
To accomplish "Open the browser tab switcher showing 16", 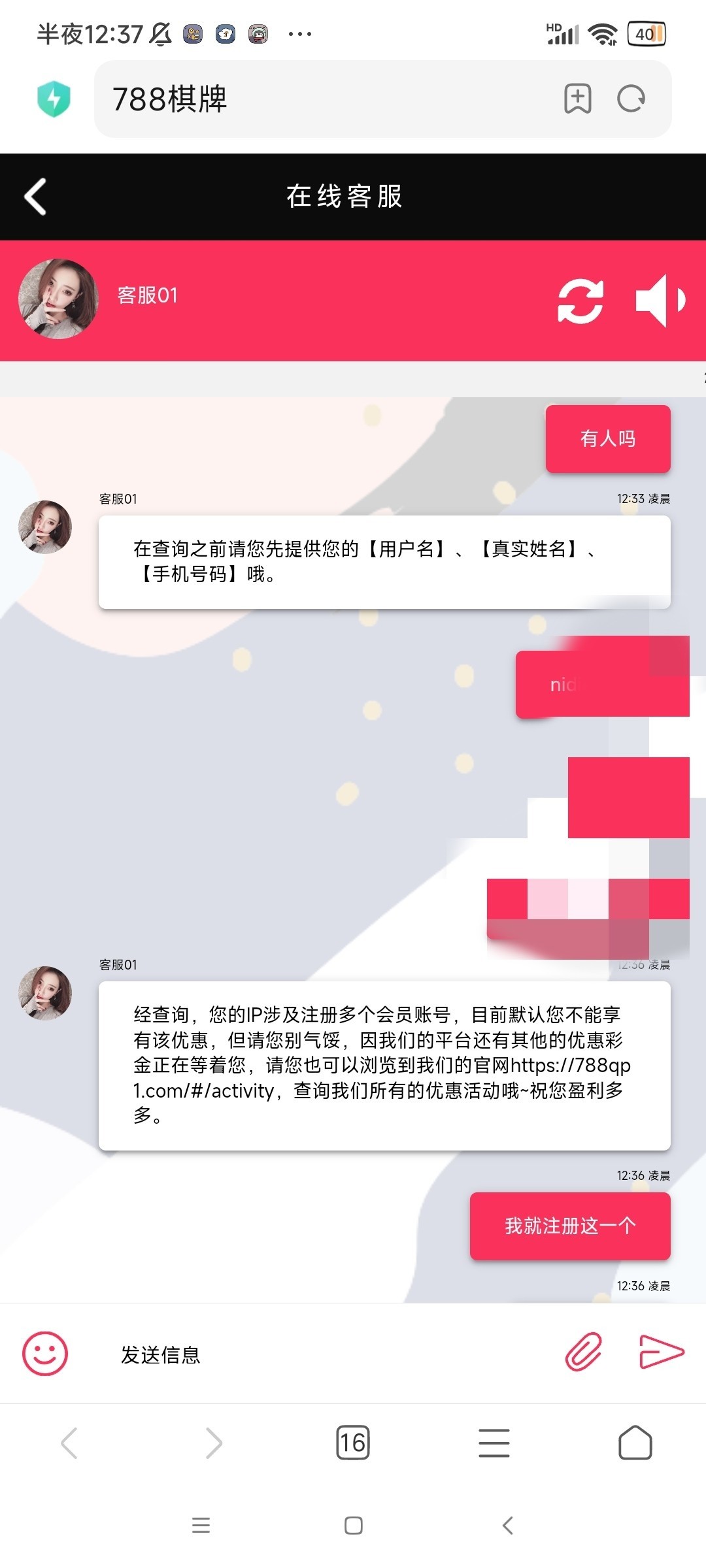I will click(x=353, y=1443).
